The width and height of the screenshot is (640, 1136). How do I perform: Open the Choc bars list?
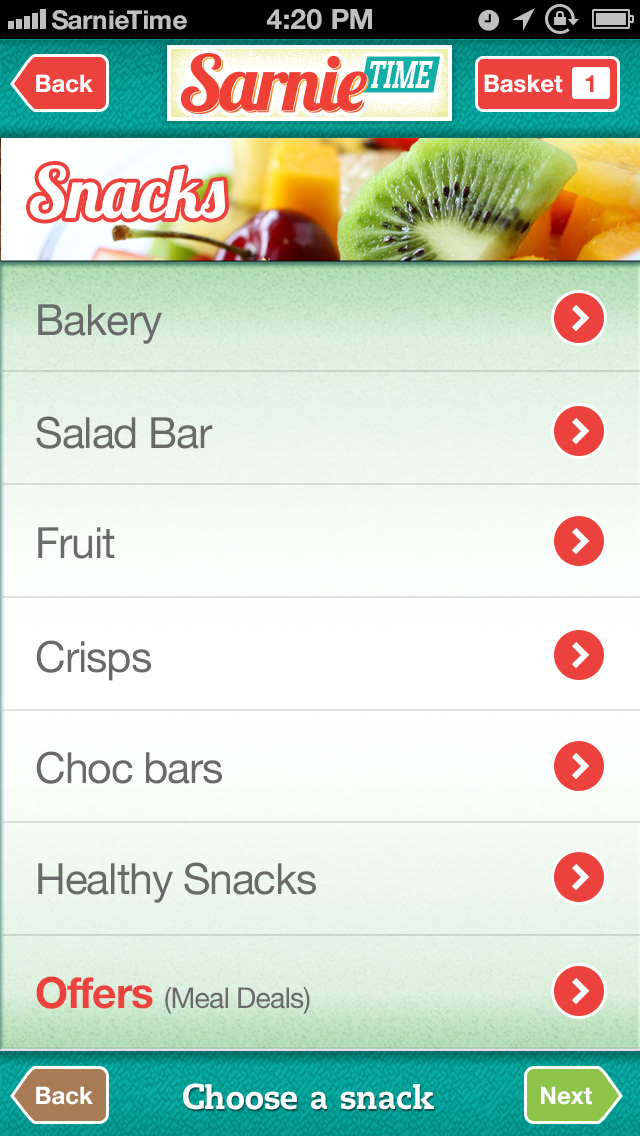coord(320,767)
